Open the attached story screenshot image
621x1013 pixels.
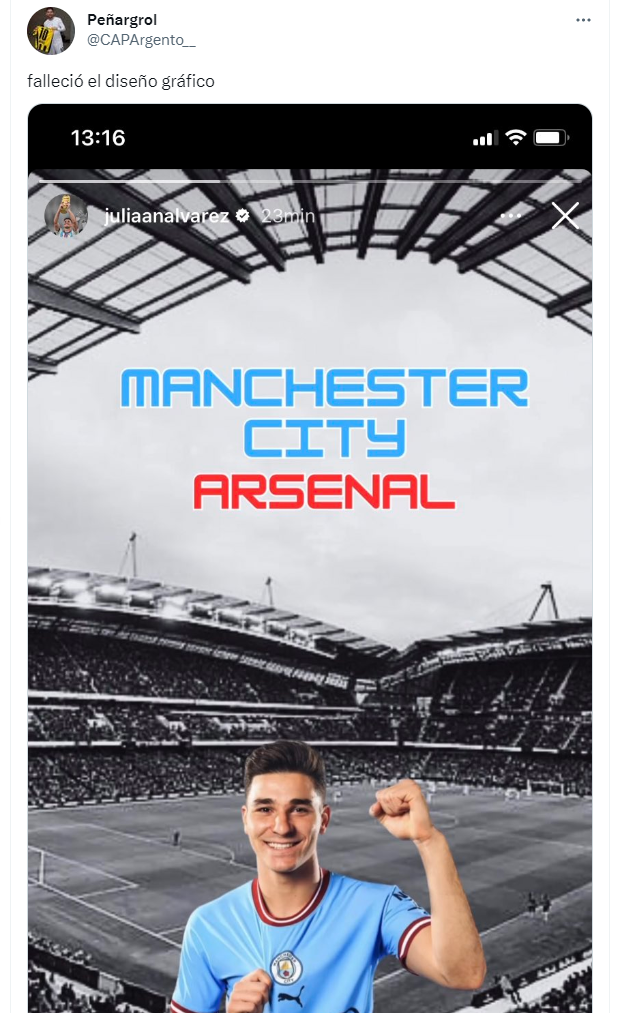(x=310, y=558)
